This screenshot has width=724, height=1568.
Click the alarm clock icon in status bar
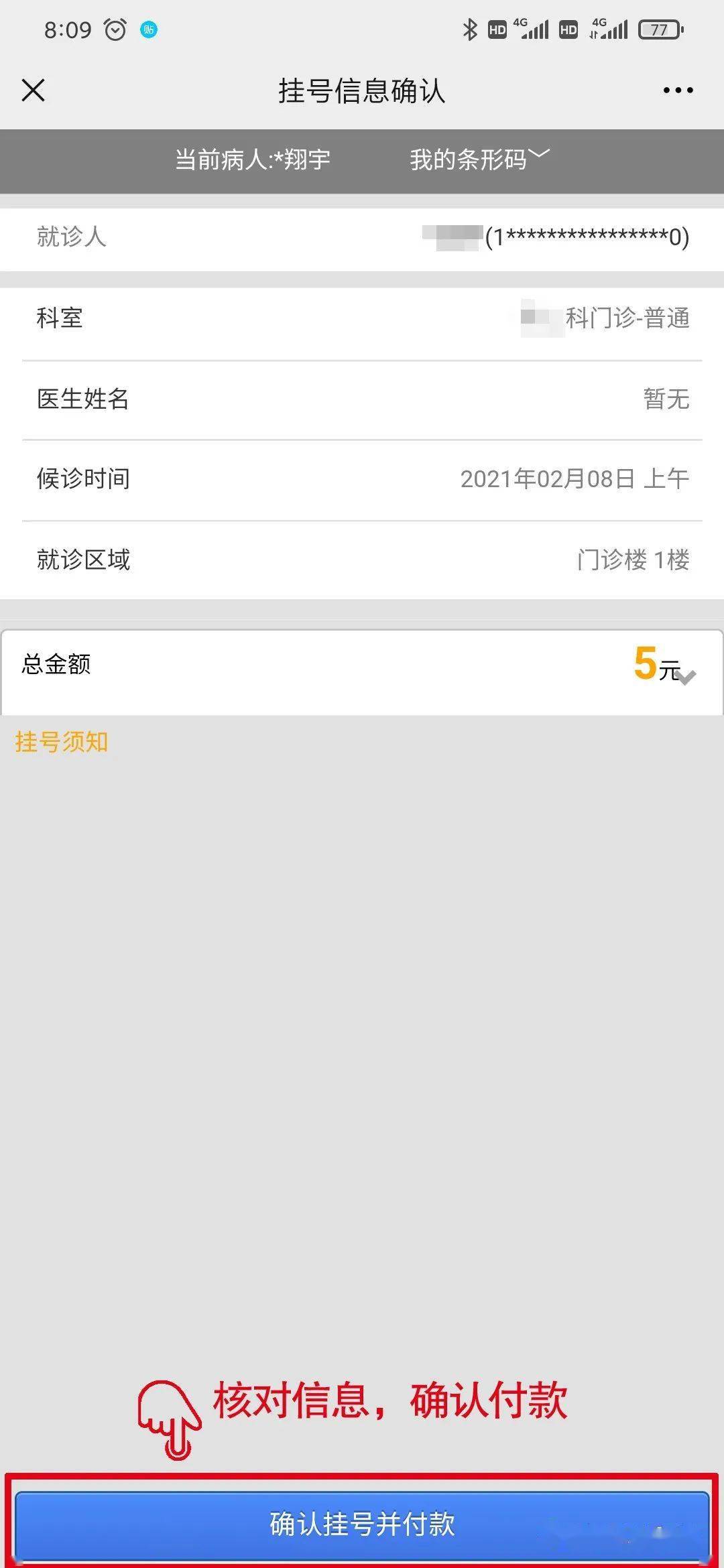coord(114,29)
